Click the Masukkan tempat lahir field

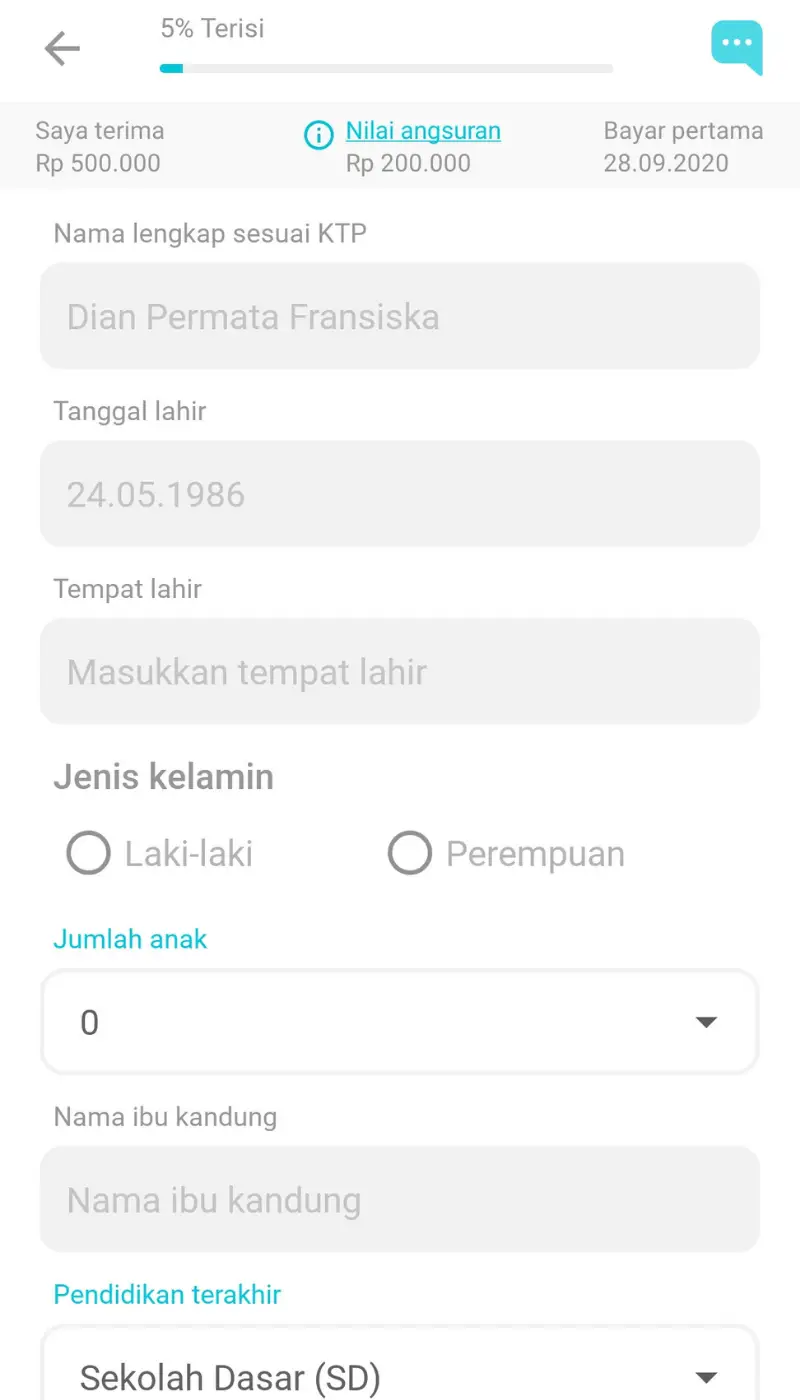(400, 671)
